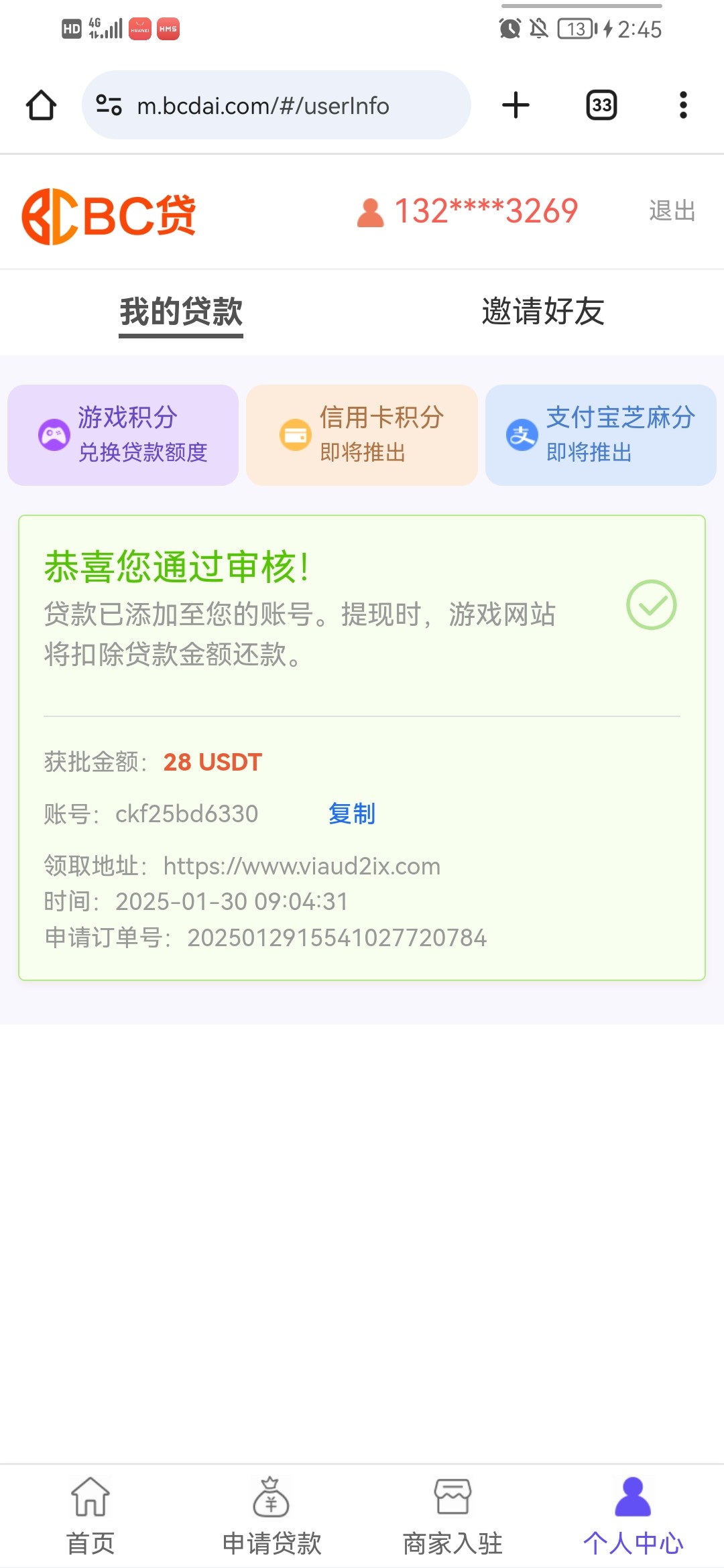Open the 信用卡积分 card
The height and width of the screenshot is (1568, 724).
click(x=362, y=435)
